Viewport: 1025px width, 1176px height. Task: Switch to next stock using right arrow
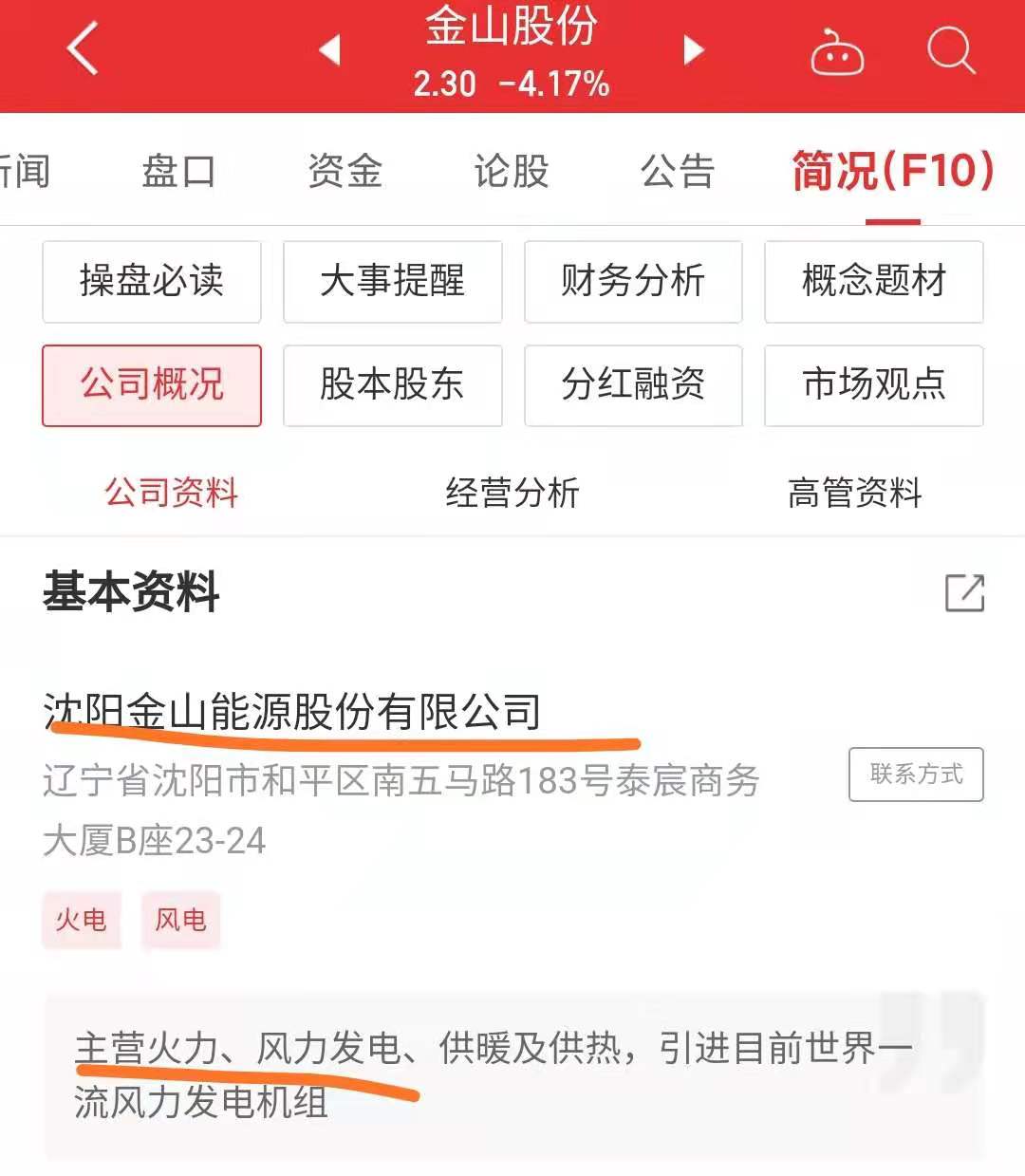point(694,49)
